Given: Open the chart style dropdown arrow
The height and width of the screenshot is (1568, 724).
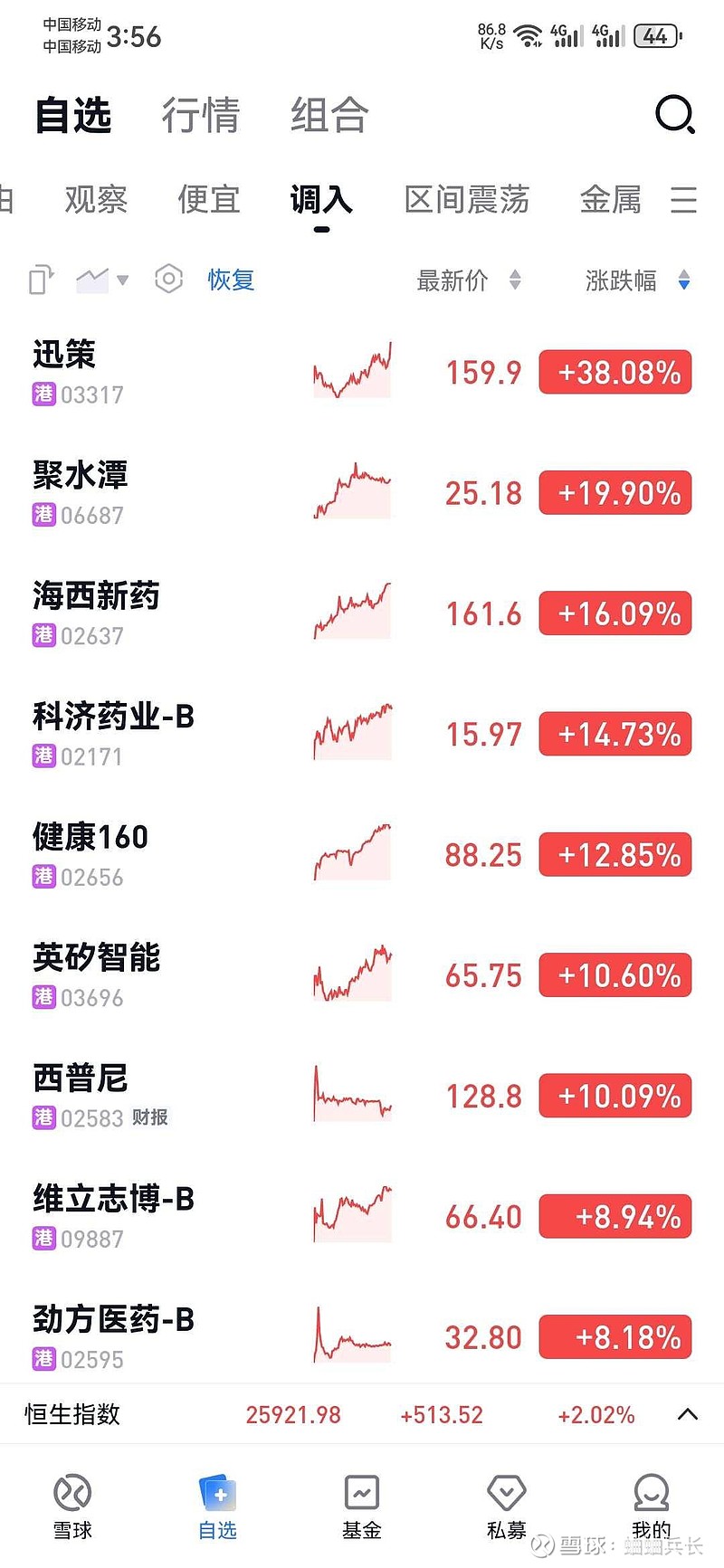Looking at the screenshot, I should click(122, 280).
